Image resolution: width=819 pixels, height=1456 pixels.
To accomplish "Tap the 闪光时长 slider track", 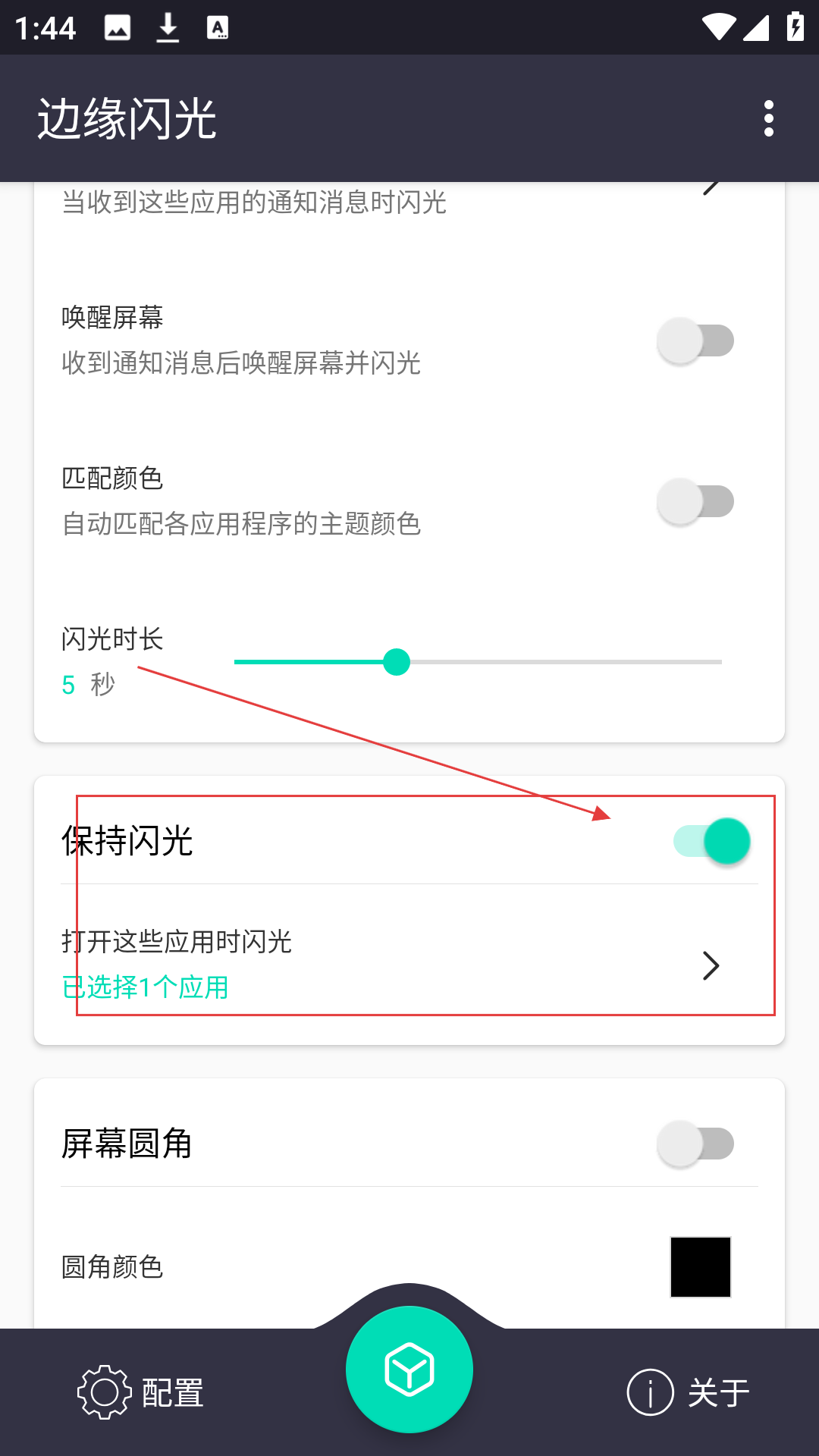I will (478, 662).
